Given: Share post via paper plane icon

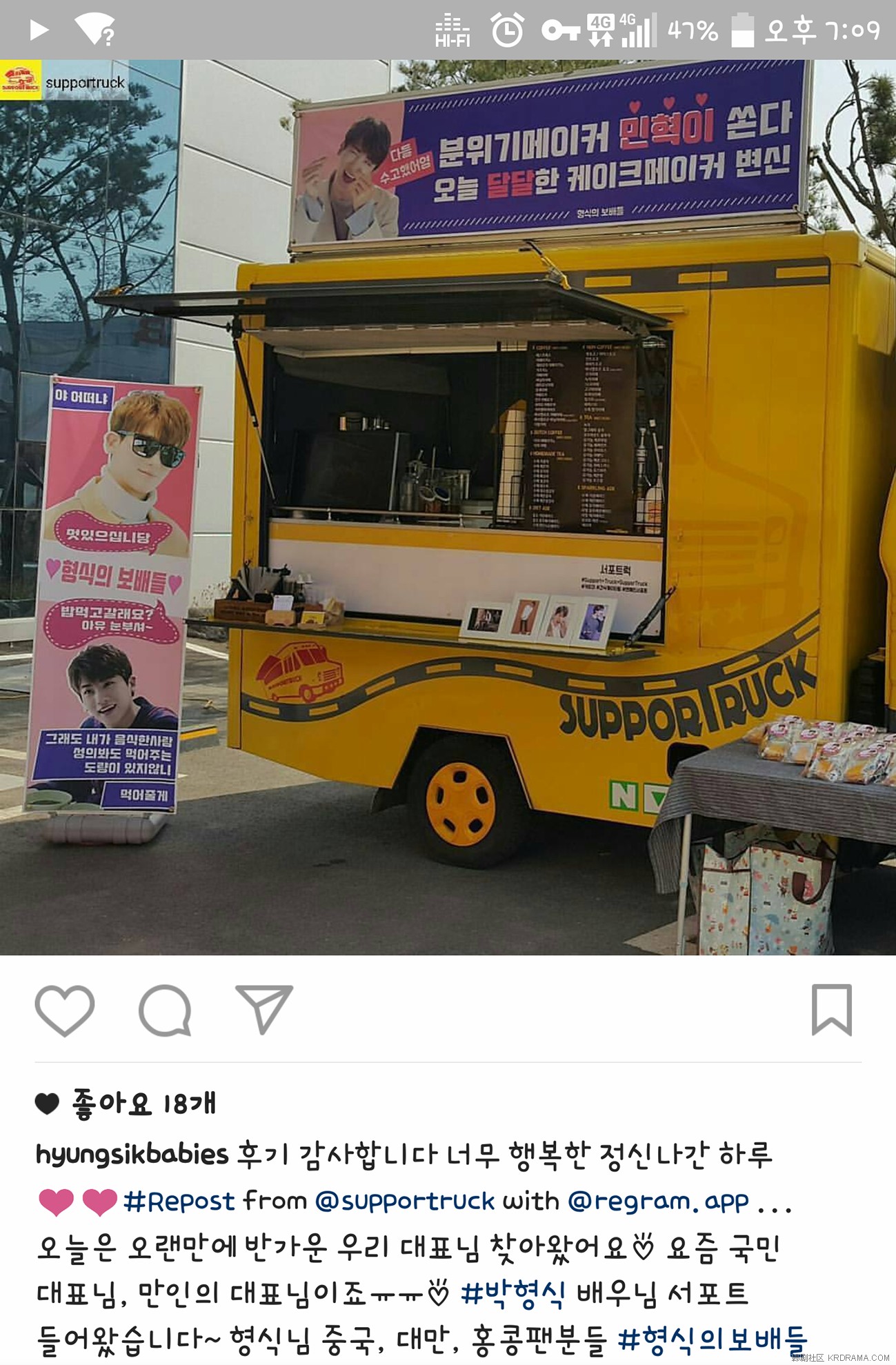Looking at the screenshot, I should (x=263, y=1009).
